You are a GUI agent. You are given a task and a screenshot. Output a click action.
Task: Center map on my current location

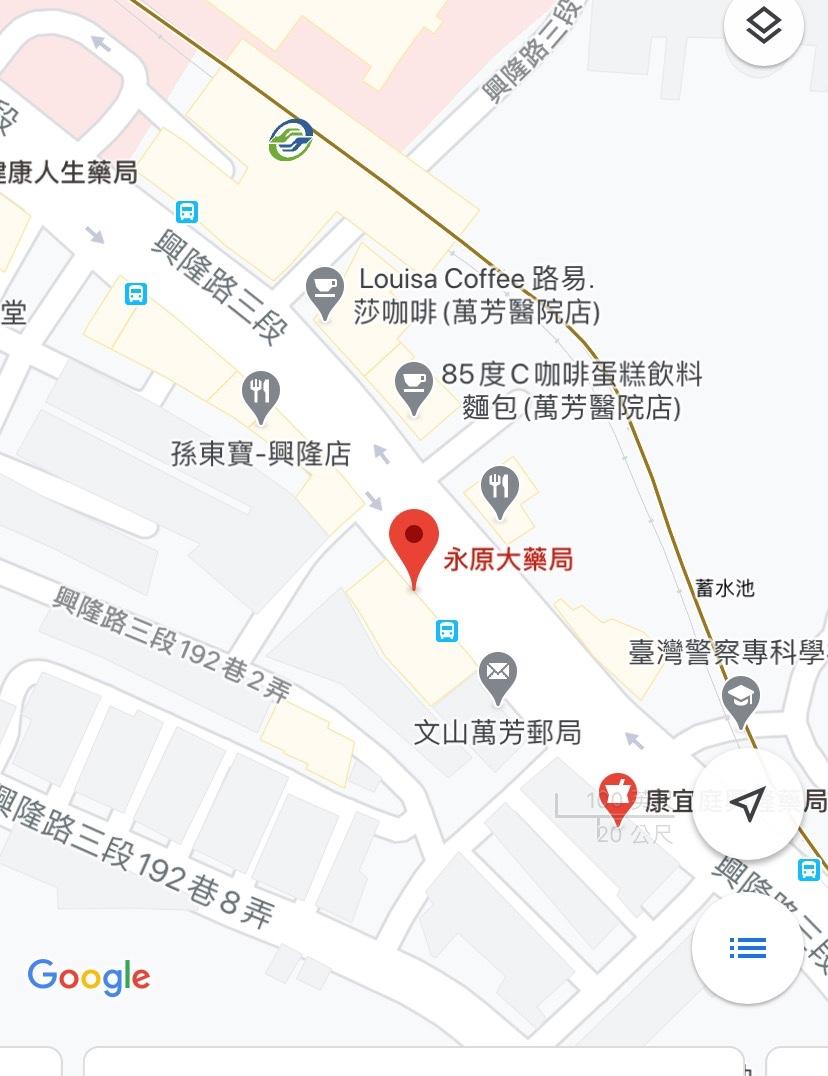[x=747, y=802]
